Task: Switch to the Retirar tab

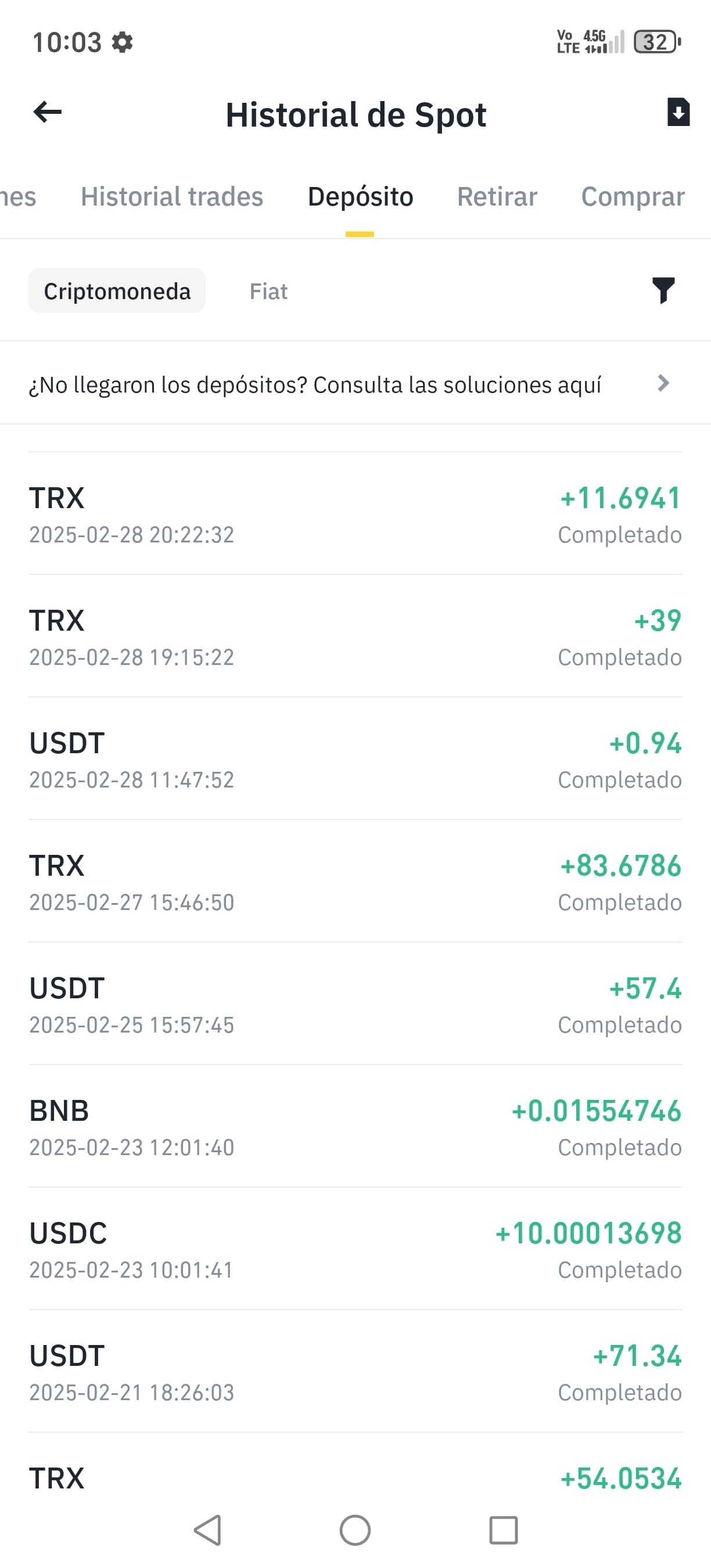Action: (x=497, y=197)
